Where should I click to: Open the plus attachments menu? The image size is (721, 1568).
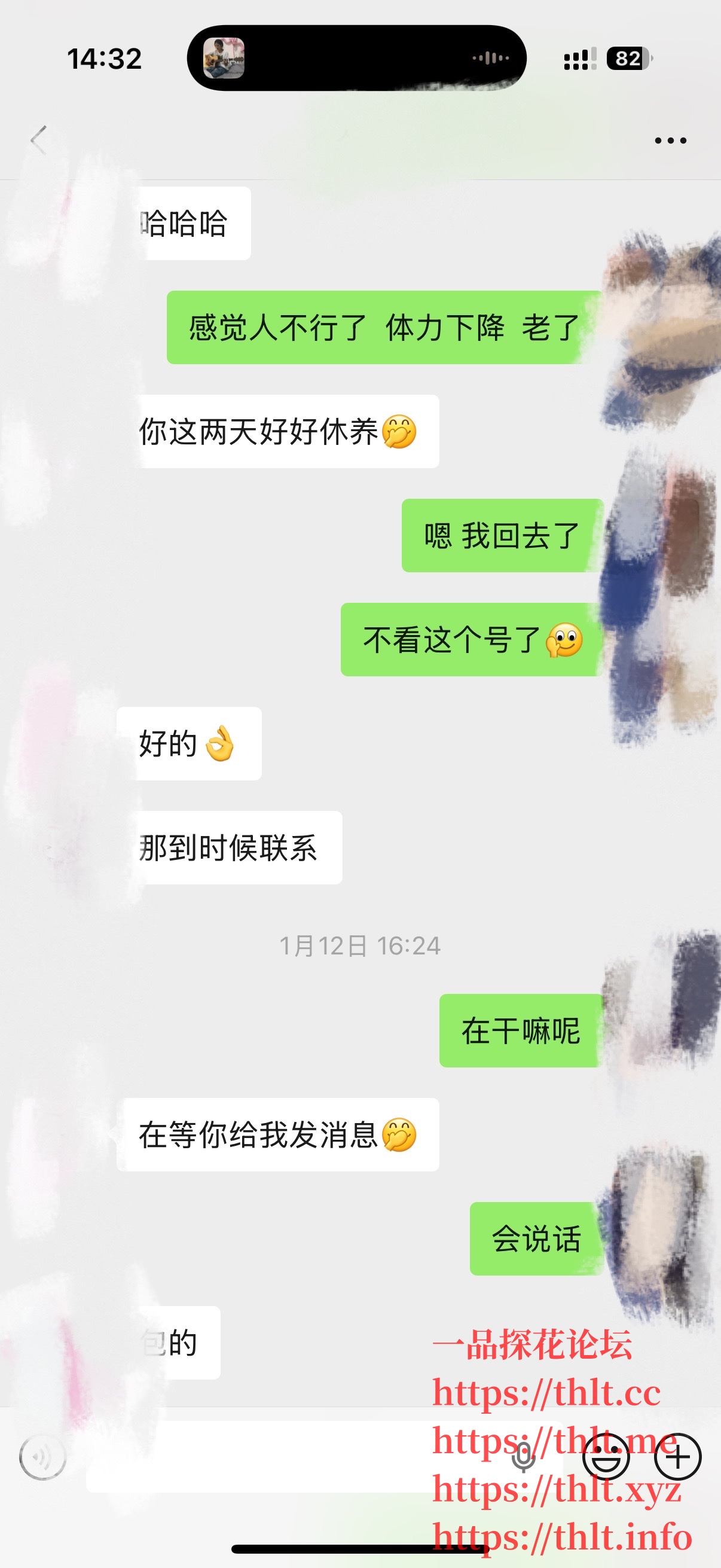(678, 1457)
